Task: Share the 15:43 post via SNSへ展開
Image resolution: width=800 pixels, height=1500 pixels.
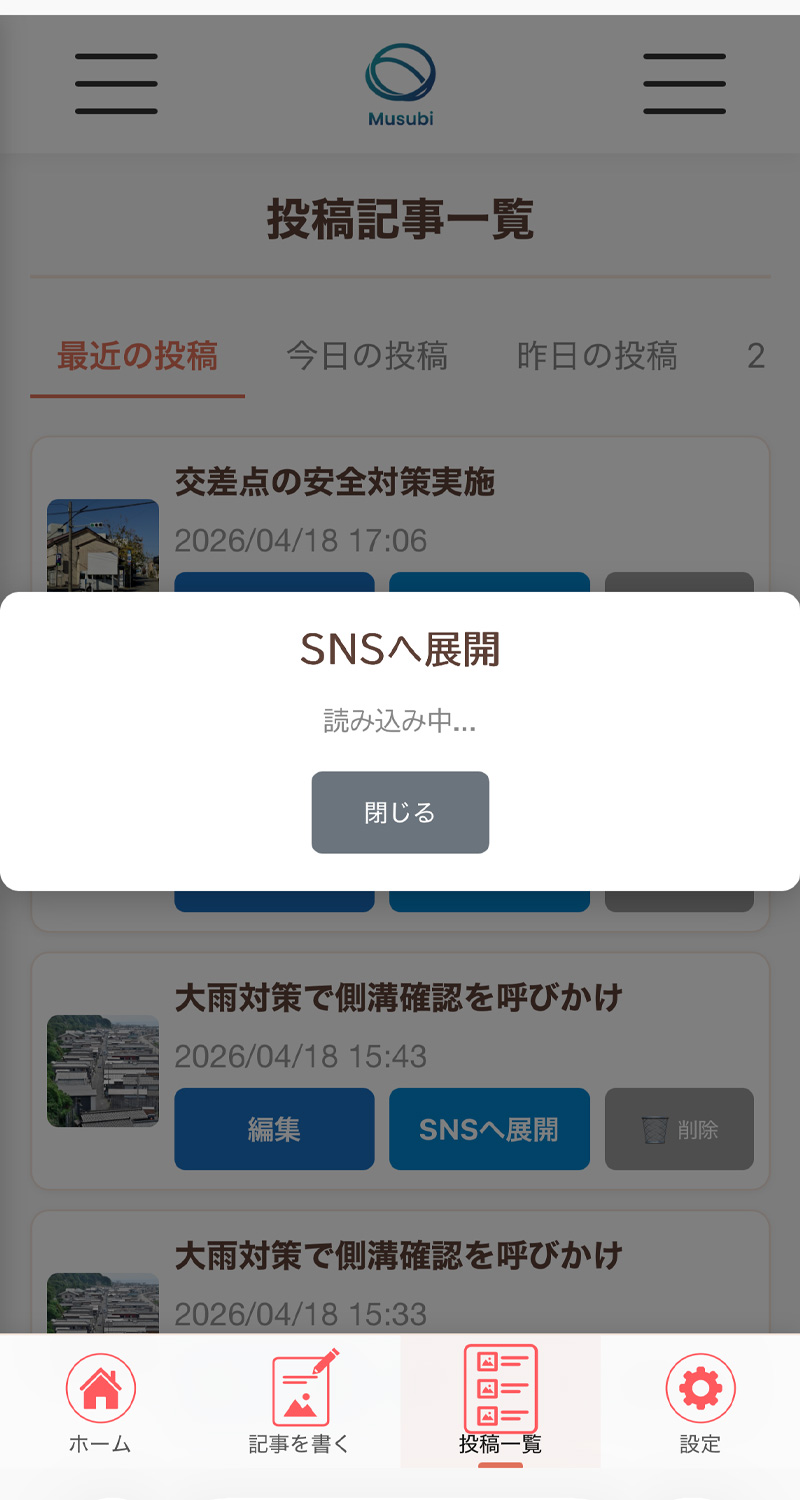Action: (x=489, y=1129)
